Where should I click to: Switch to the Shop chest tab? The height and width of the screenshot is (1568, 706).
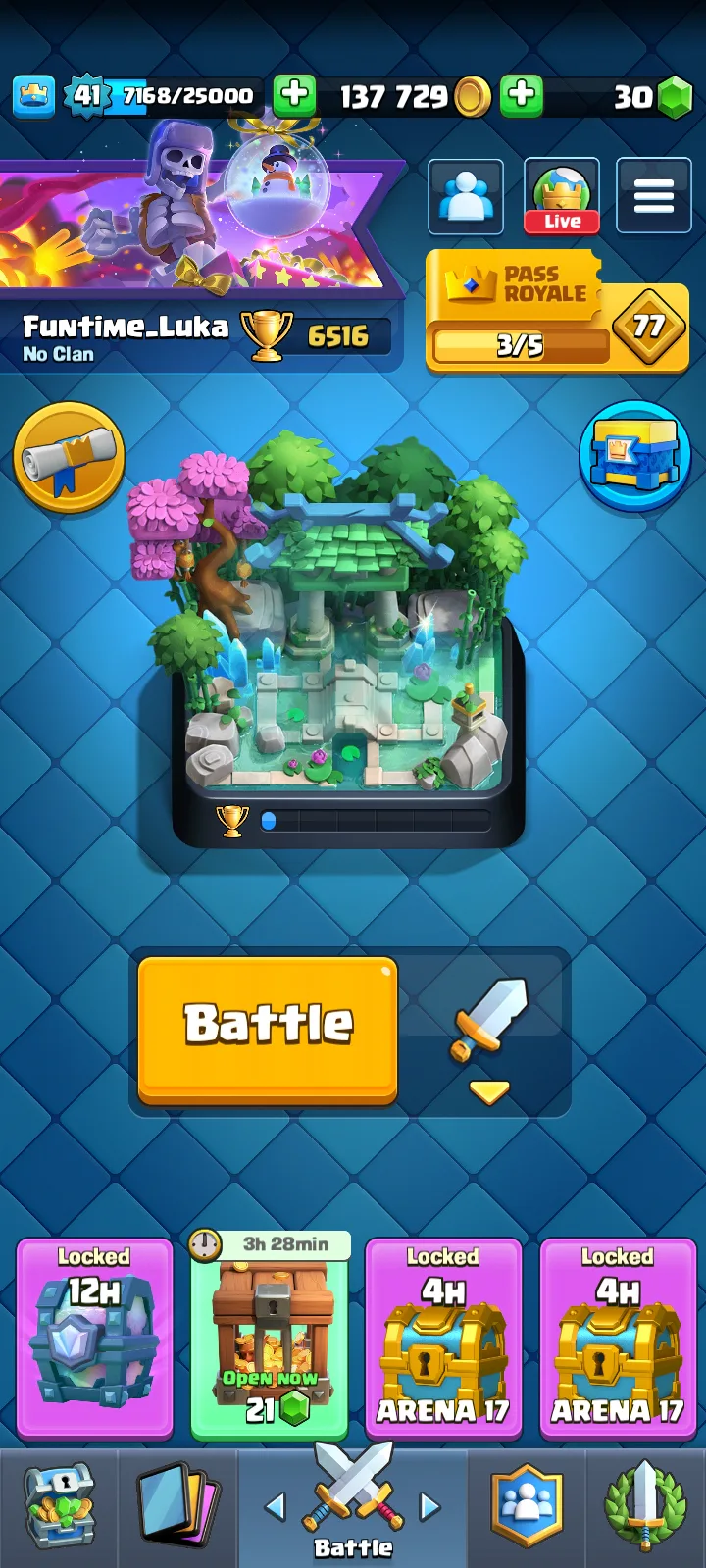click(x=59, y=1507)
